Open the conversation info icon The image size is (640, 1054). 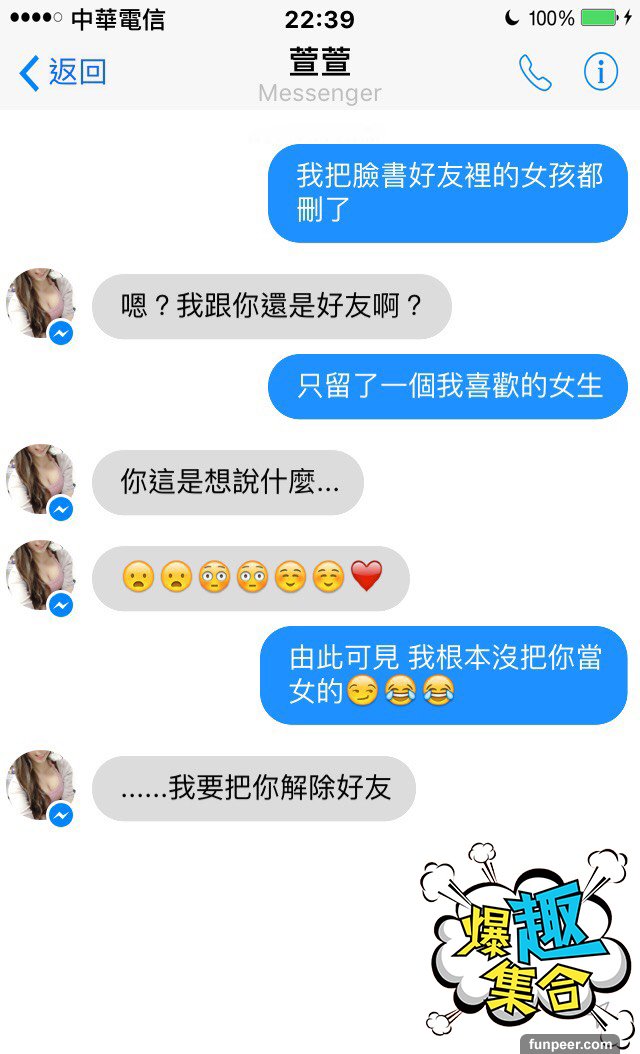pyautogui.click(x=601, y=72)
